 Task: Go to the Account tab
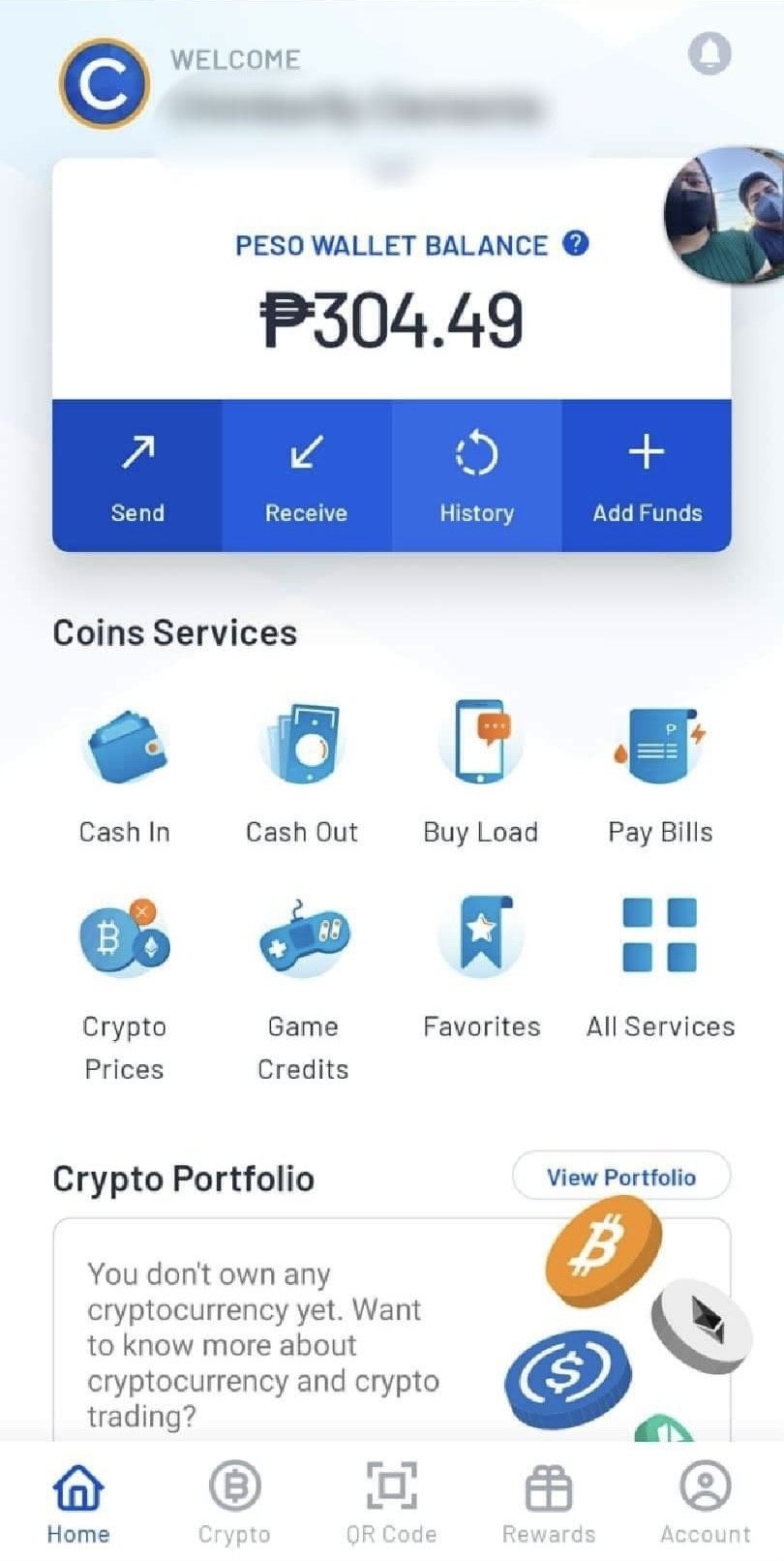tap(705, 1501)
